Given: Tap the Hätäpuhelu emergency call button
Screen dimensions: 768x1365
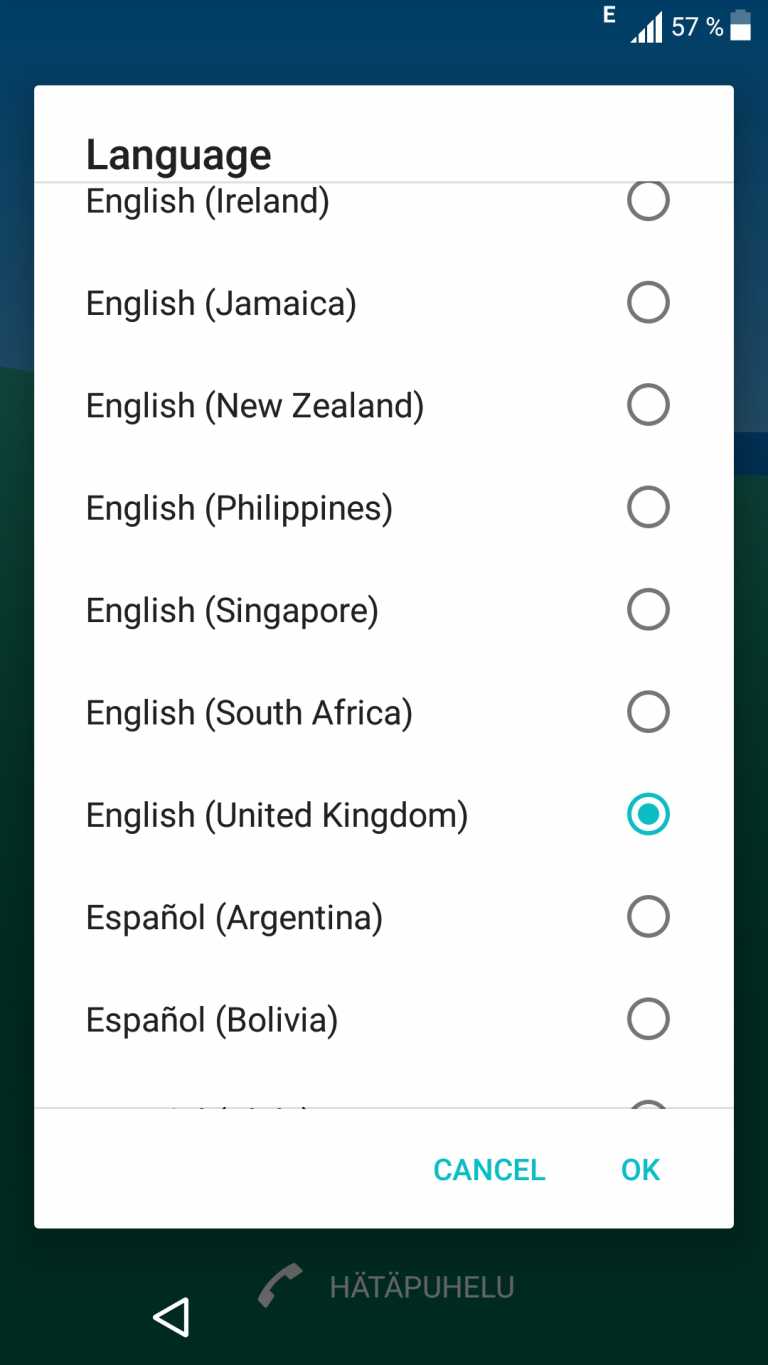Looking at the screenshot, I should (x=386, y=1286).
